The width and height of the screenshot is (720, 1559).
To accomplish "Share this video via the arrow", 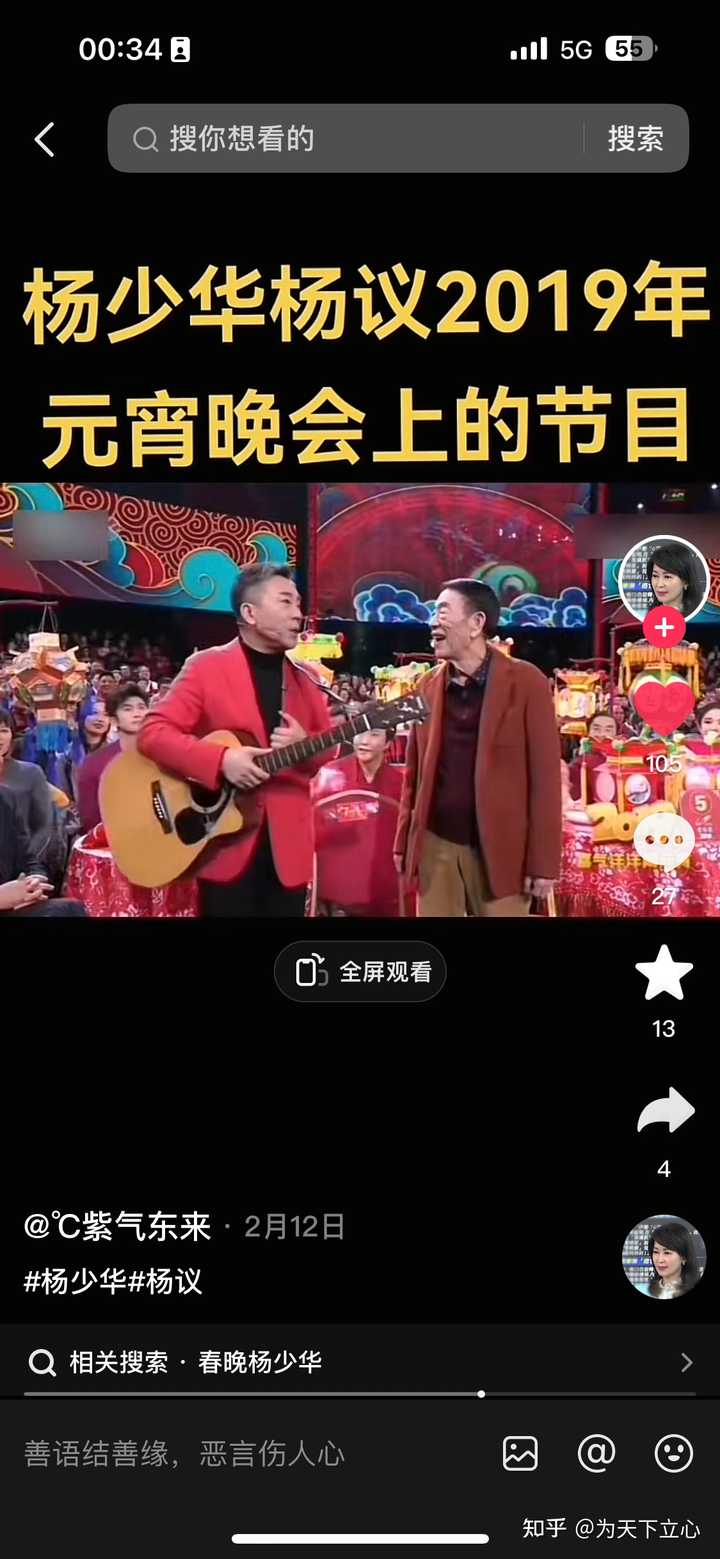I will [665, 1112].
